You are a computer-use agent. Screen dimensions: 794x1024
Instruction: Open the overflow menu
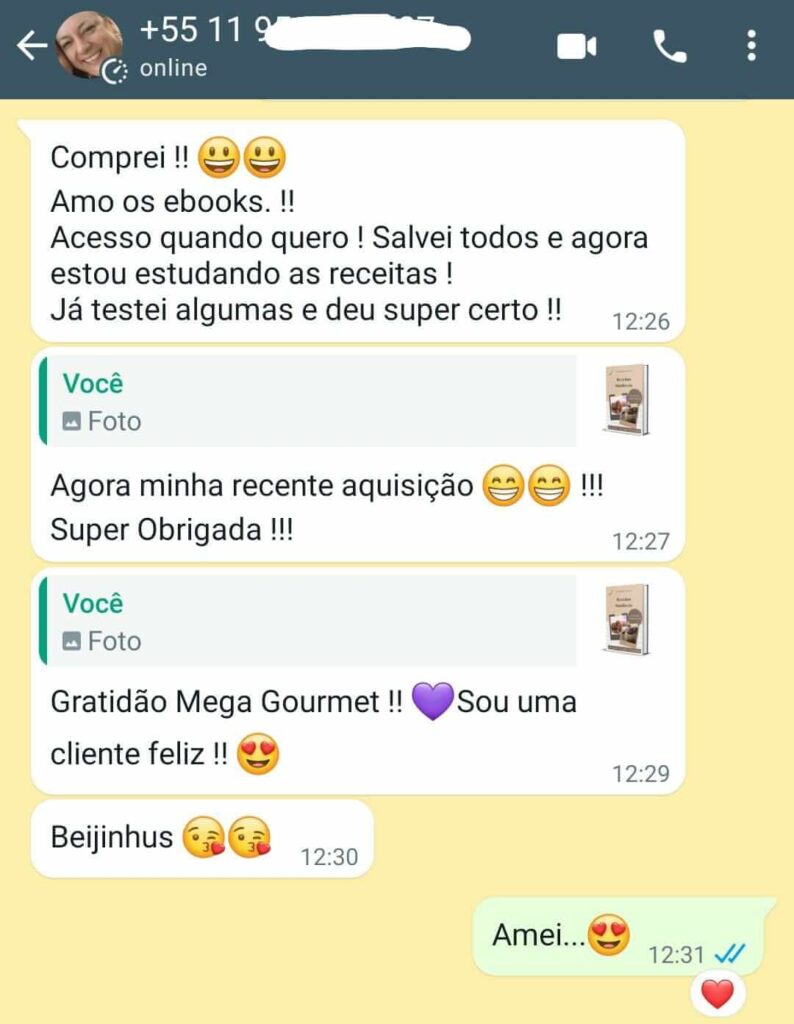click(x=752, y=46)
